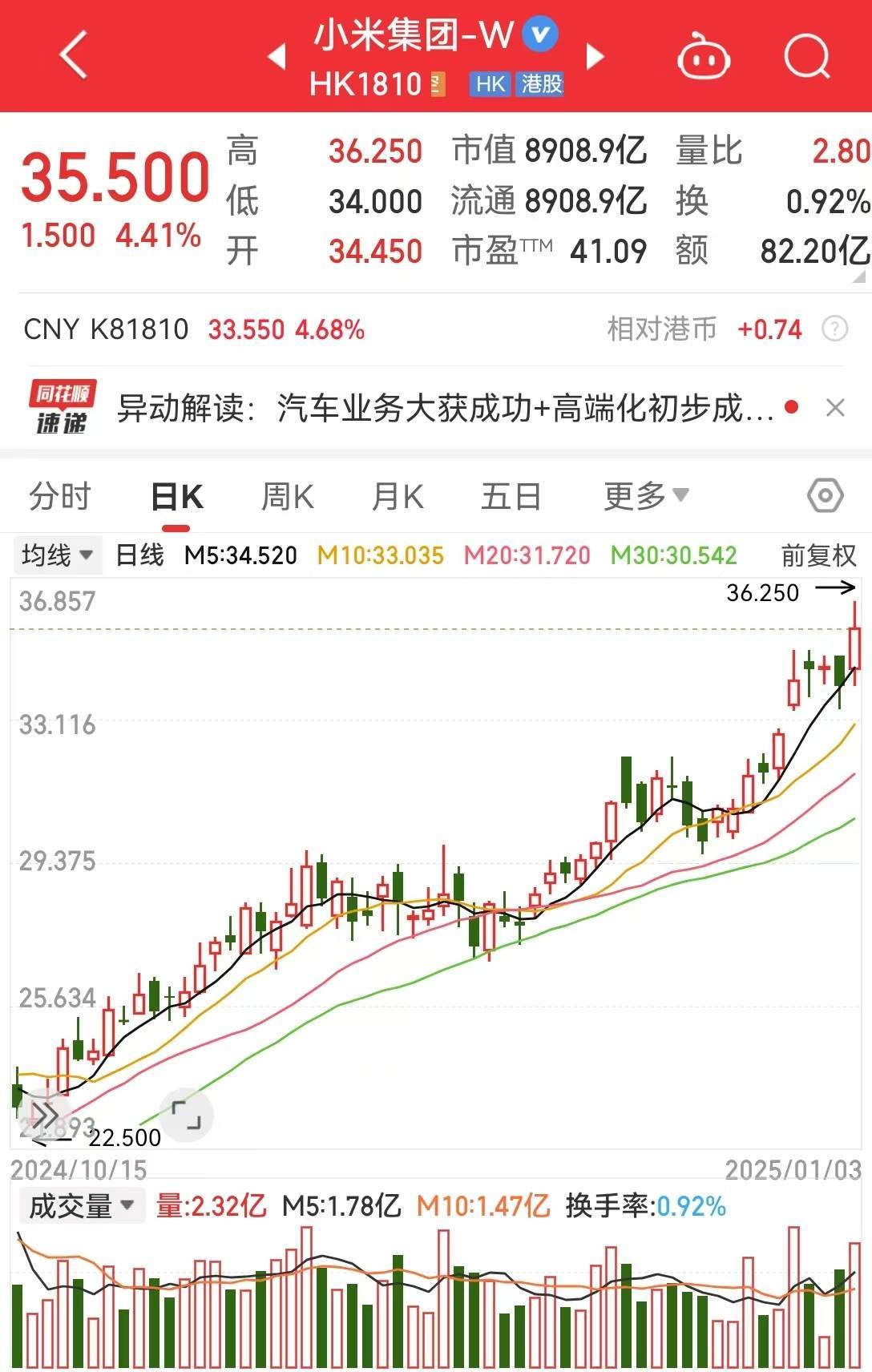Switch to next stock with right arrow

[594, 56]
